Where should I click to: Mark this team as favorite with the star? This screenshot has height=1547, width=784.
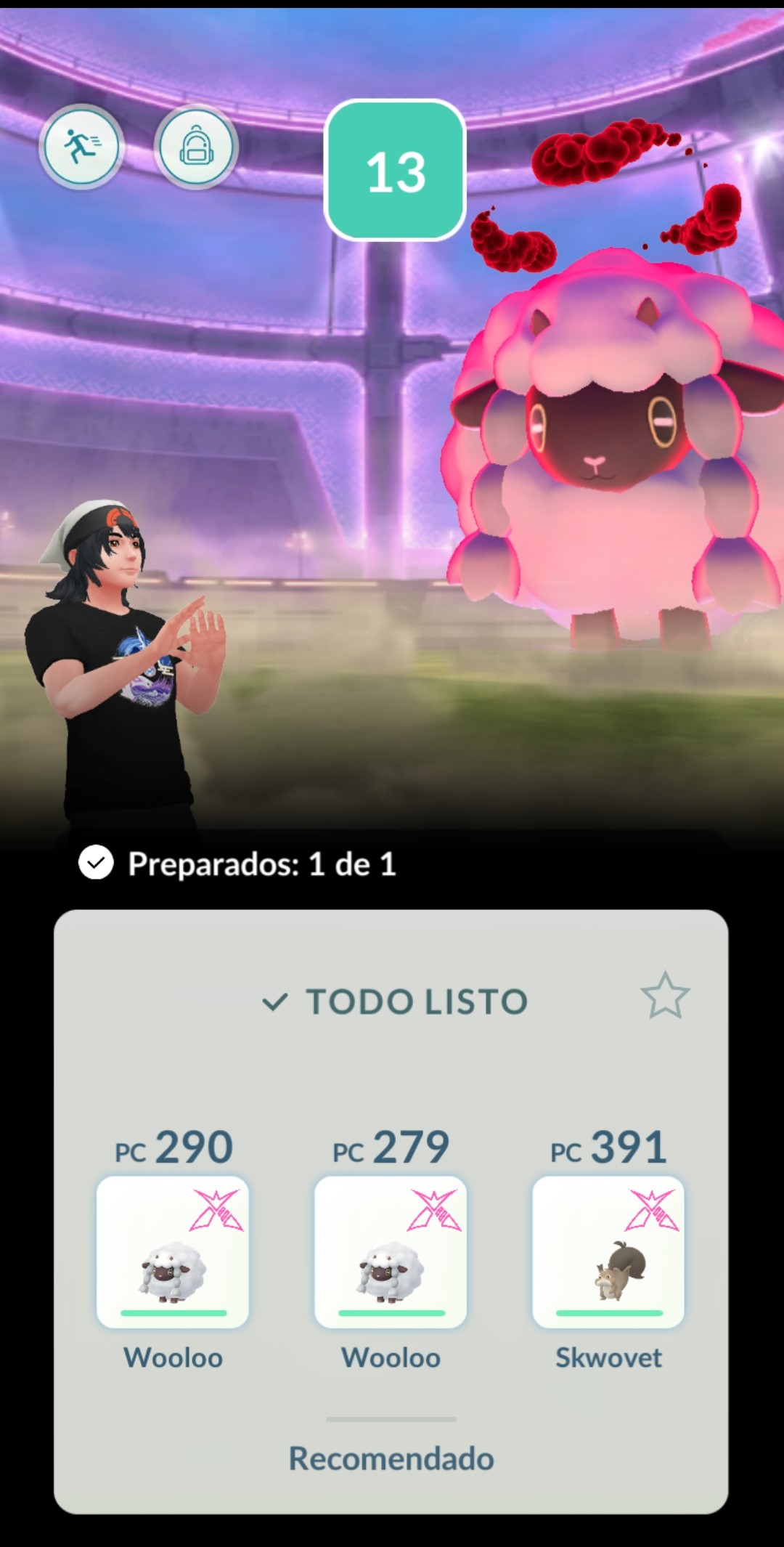coord(664,996)
